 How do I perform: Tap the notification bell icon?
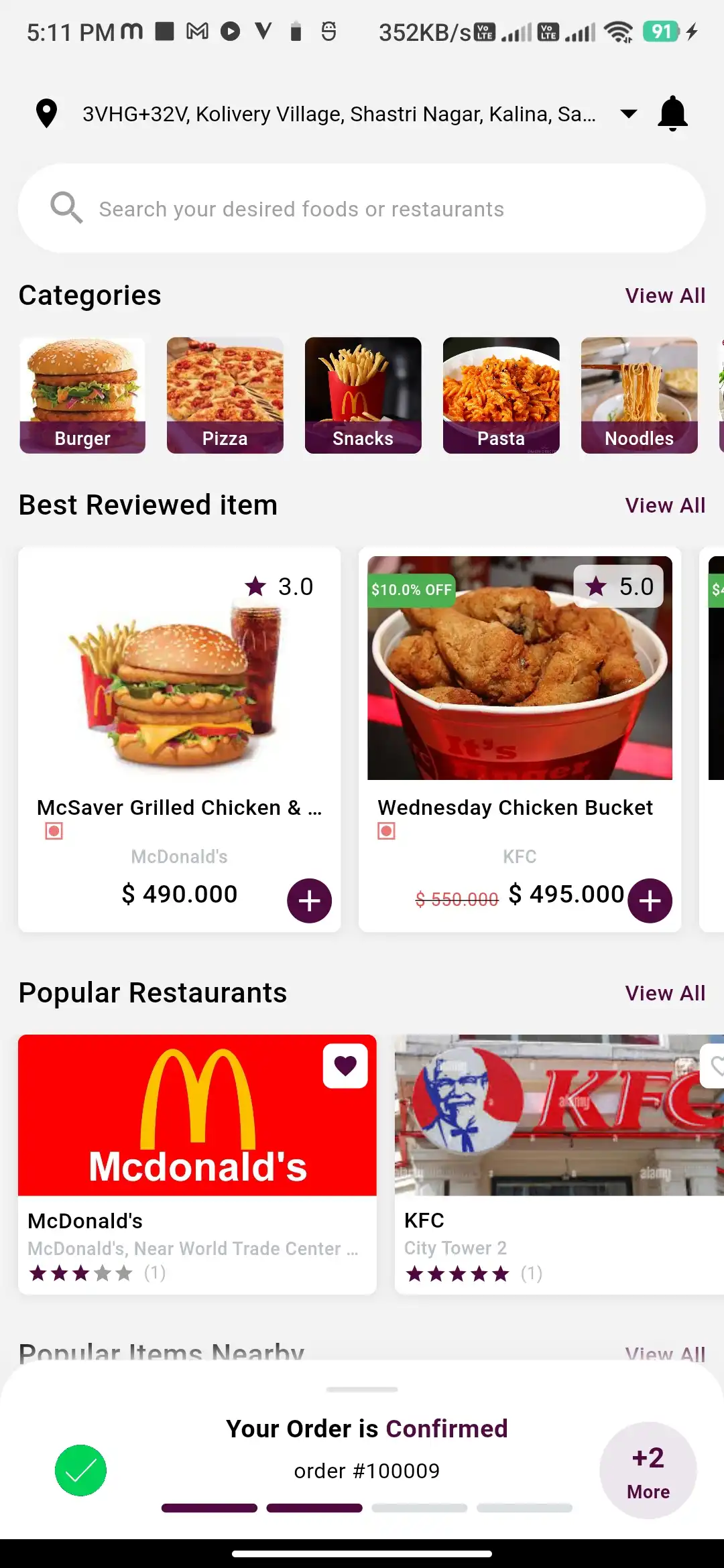(673, 113)
